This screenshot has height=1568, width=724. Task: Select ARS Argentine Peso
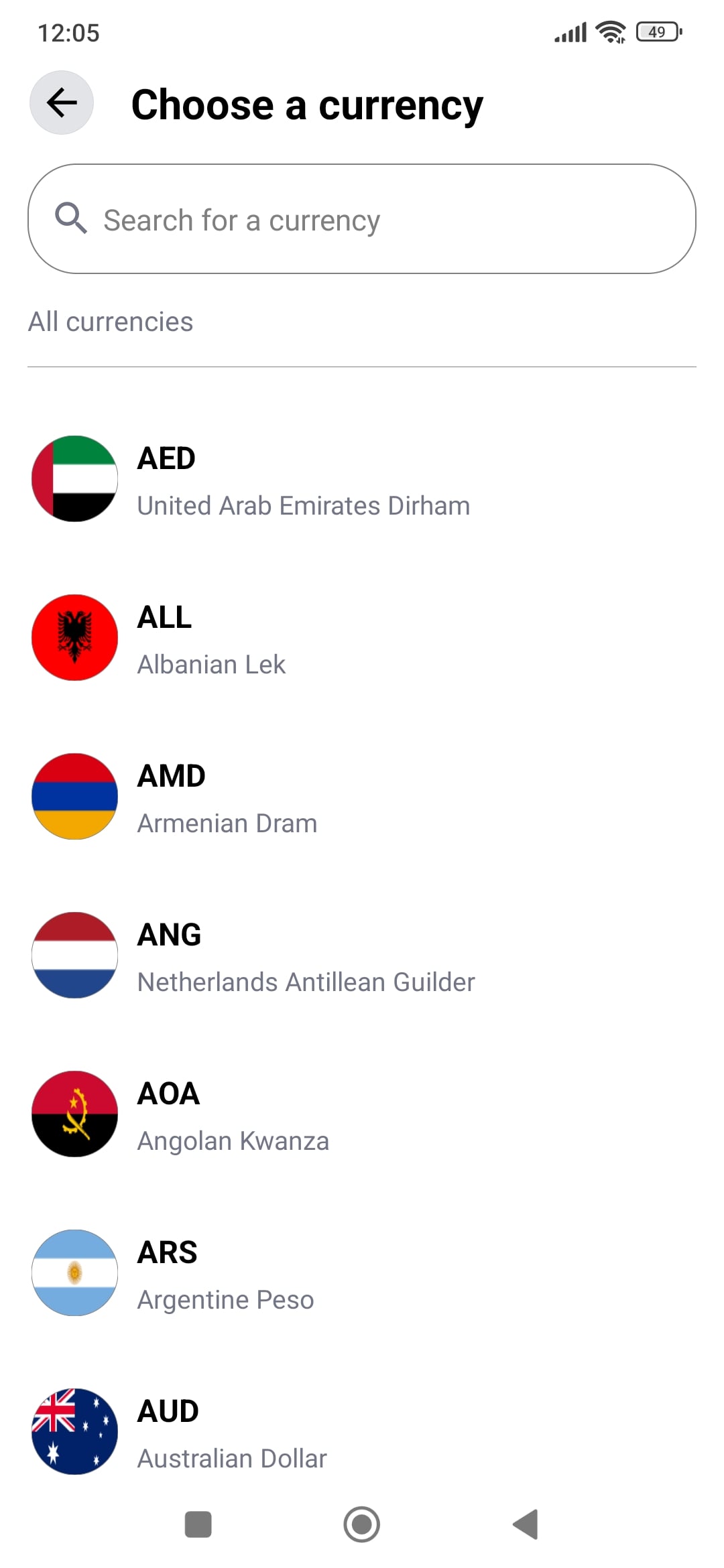[x=225, y=1275]
